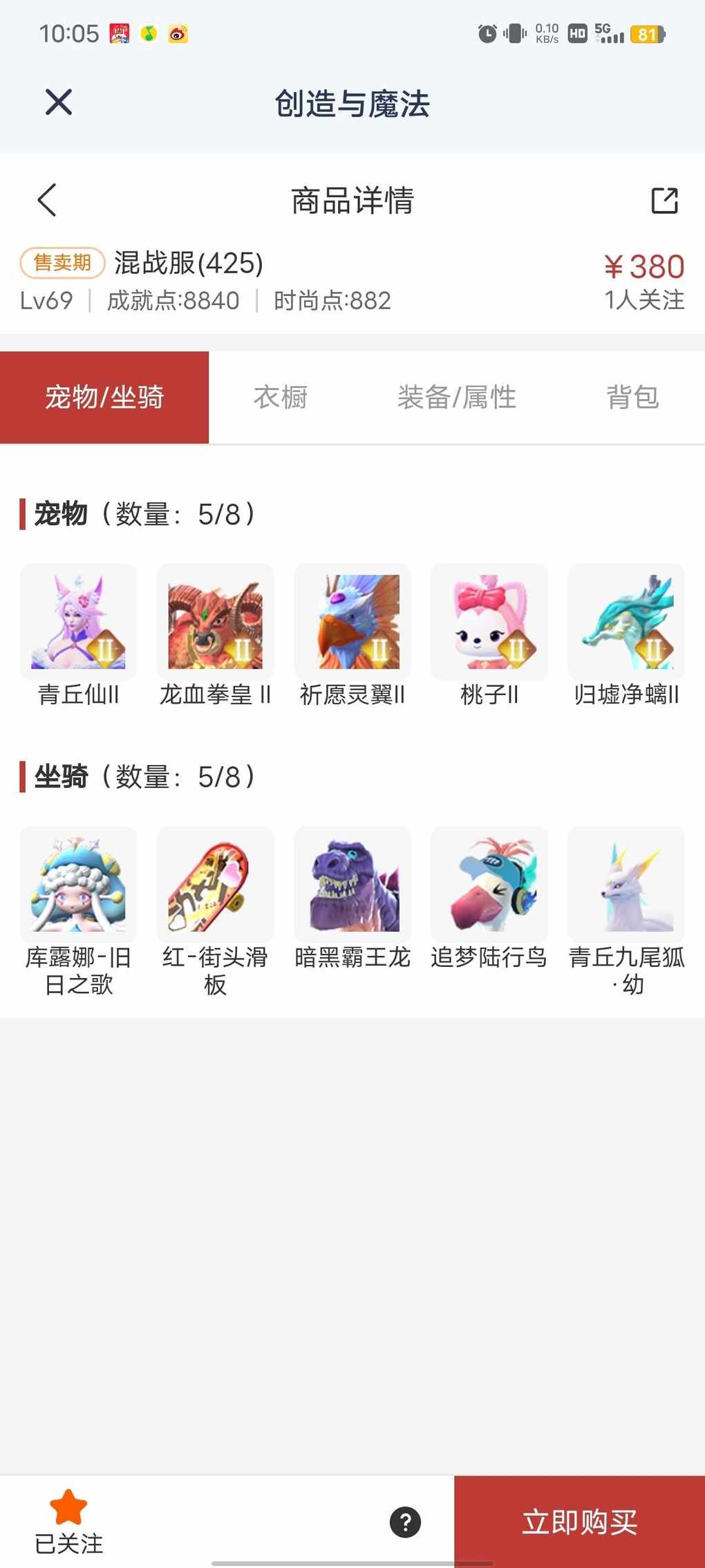Image resolution: width=705 pixels, height=1568 pixels.
Task: Share this product listing
Action: [x=664, y=201]
